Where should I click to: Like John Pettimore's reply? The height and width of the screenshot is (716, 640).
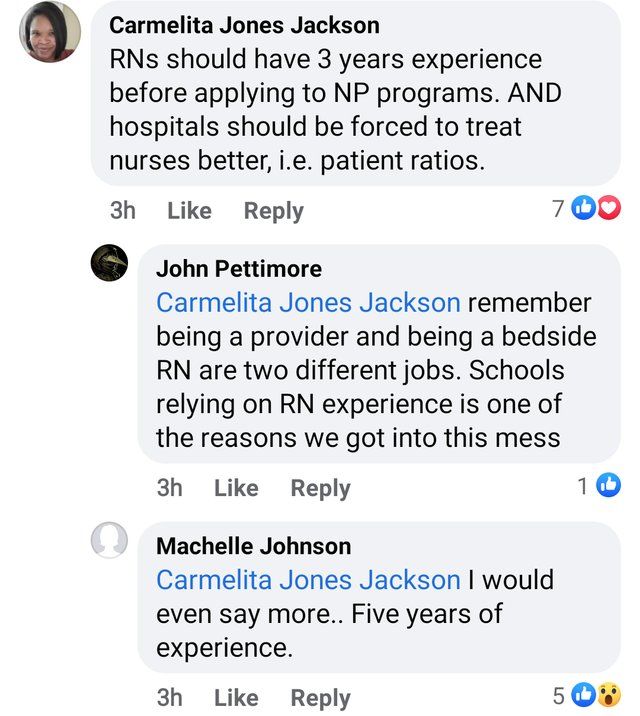point(236,488)
